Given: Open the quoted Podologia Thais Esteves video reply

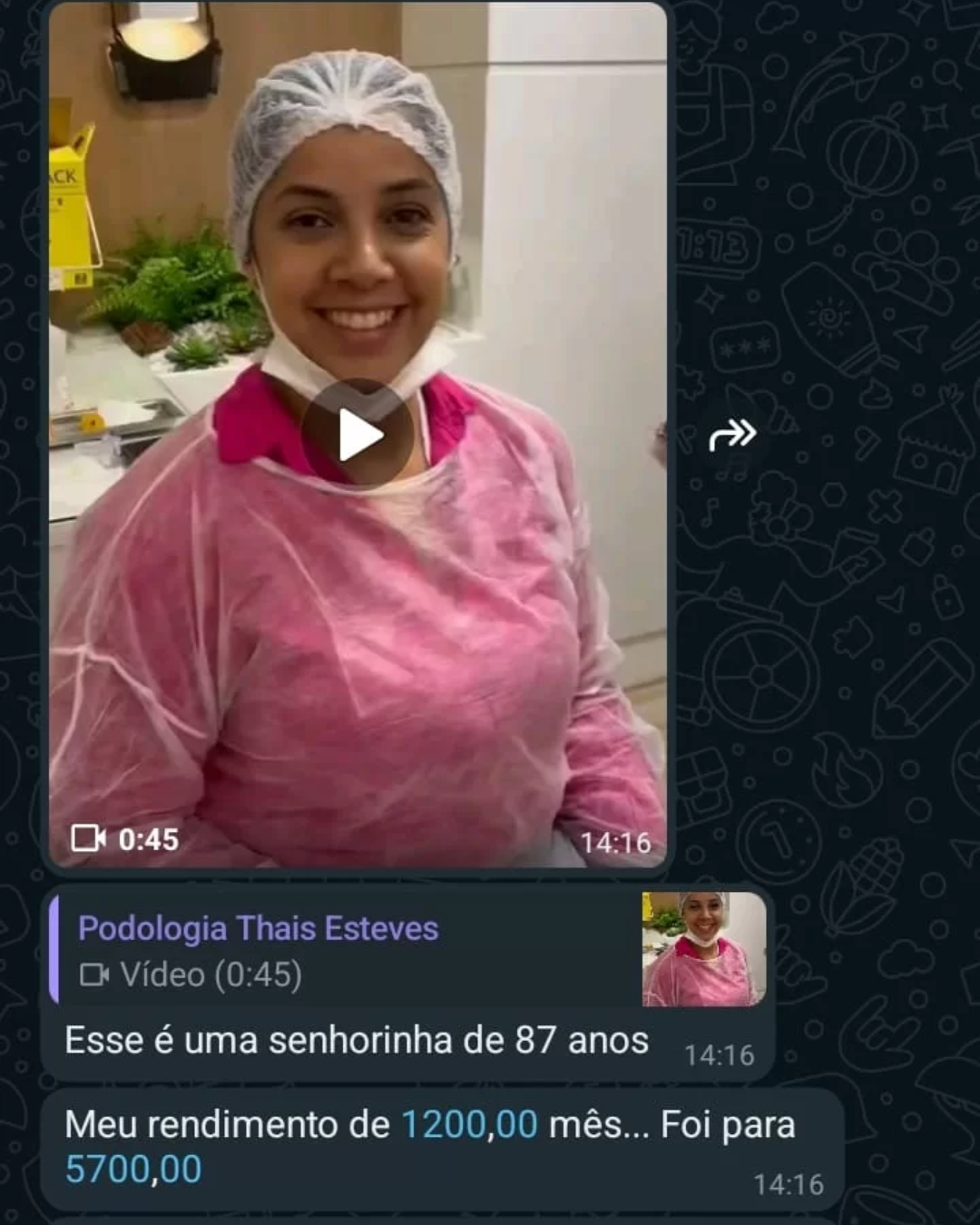Looking at the screenshot, I should [x=408, y=949].
